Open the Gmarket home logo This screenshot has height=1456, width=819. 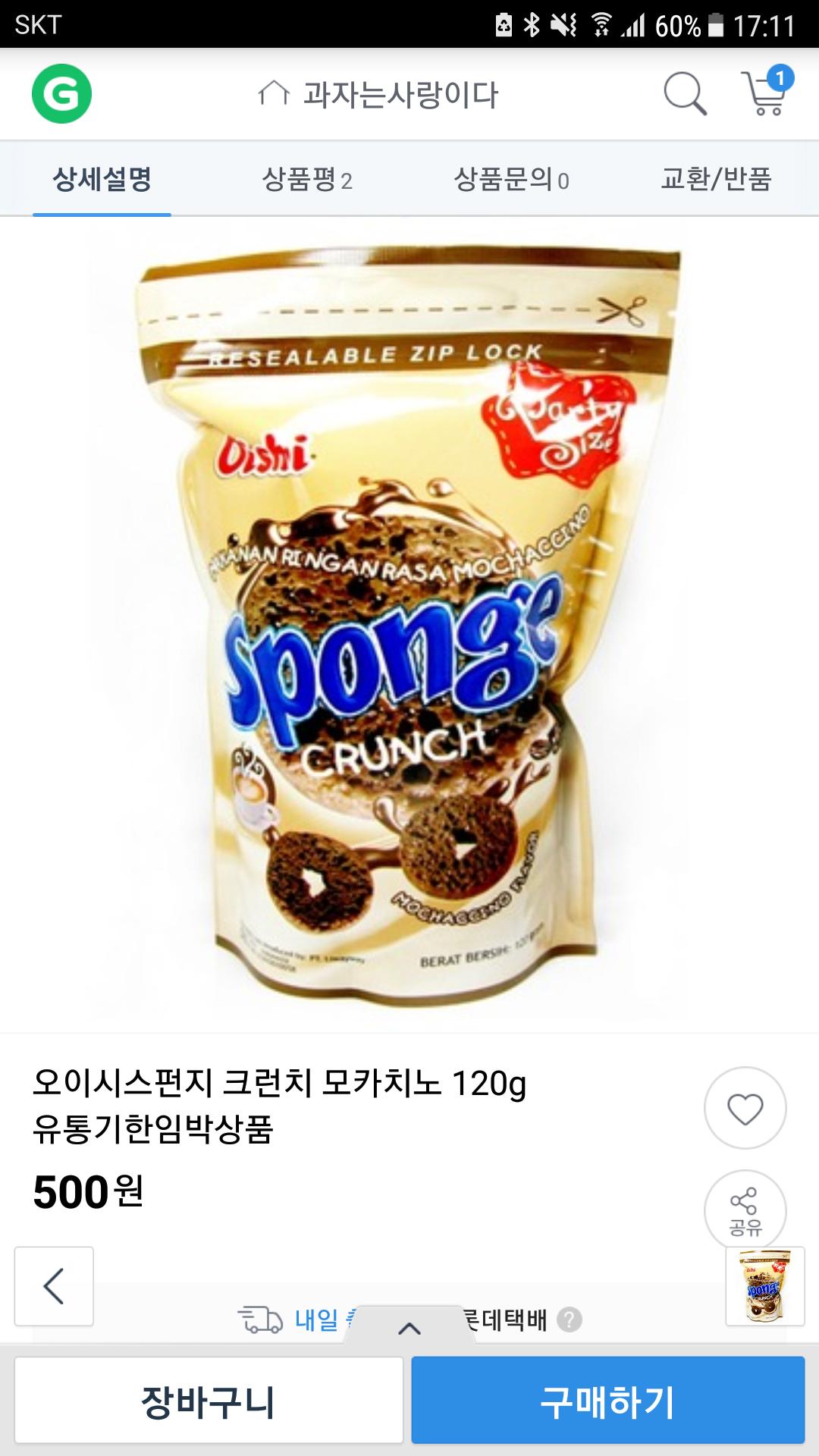[x=61, y=94]
